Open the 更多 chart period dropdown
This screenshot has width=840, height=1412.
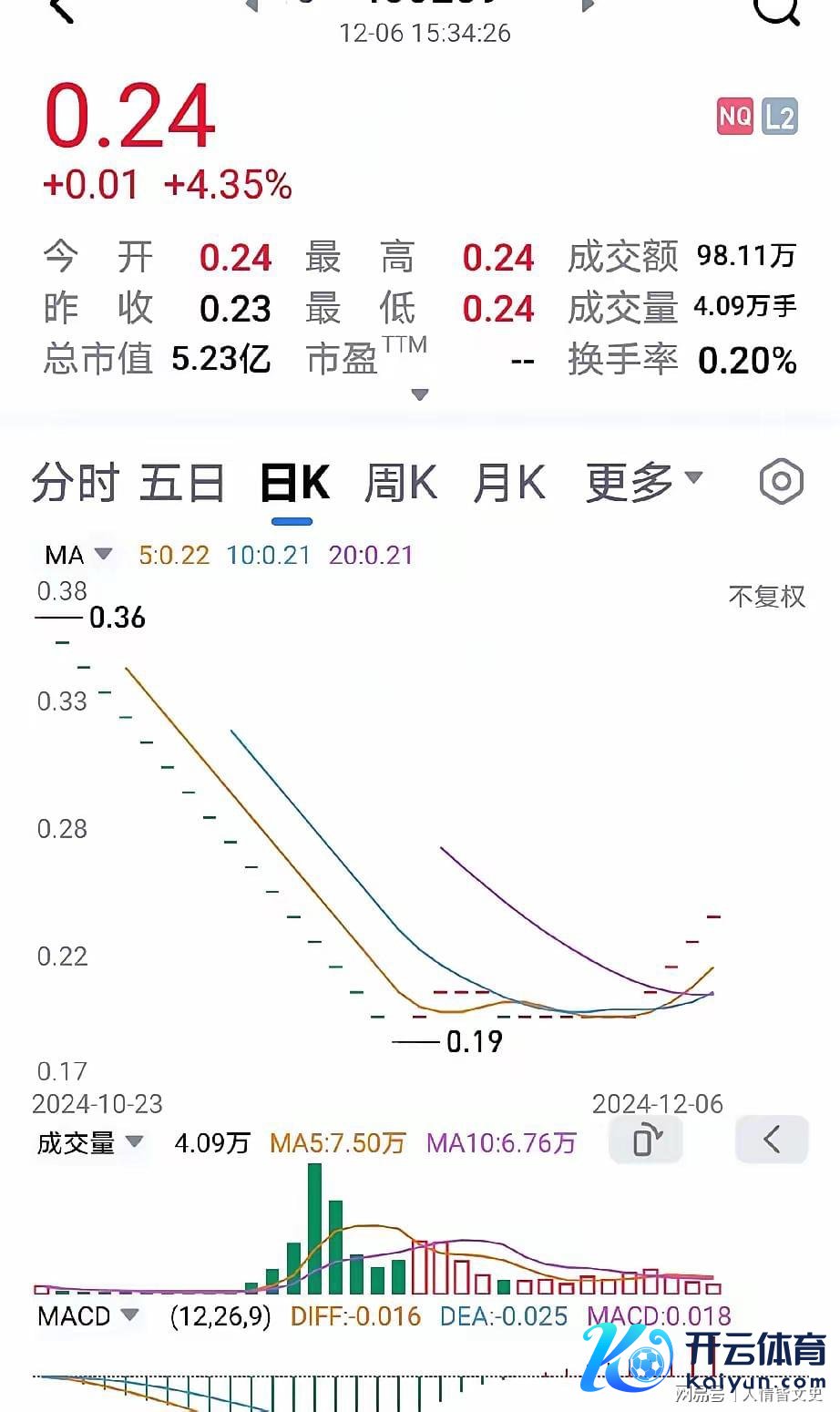coord(643,481)
